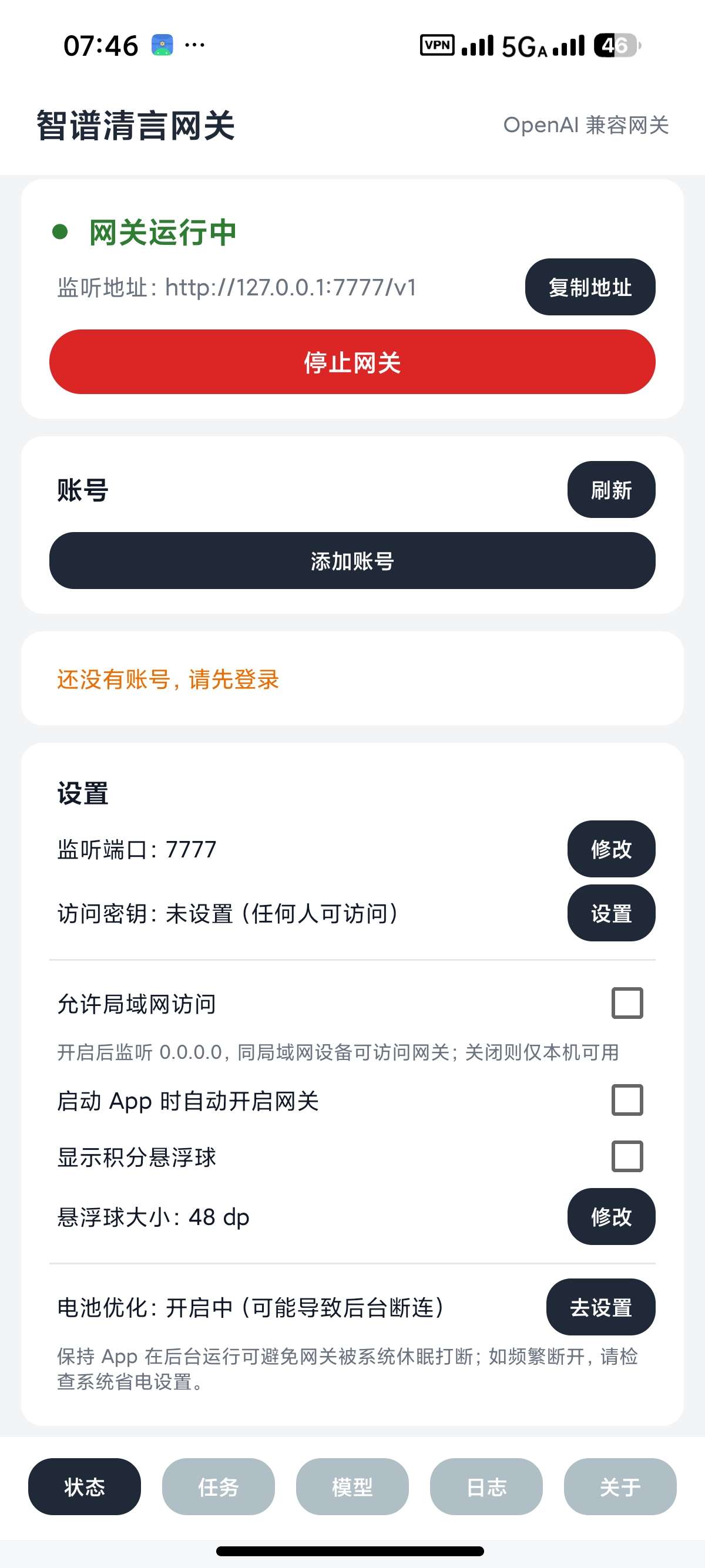The width and height of the screenshot is (705, 1568).
Task: Tap 设置 next to 访问密钥
Action: point(611,913)
